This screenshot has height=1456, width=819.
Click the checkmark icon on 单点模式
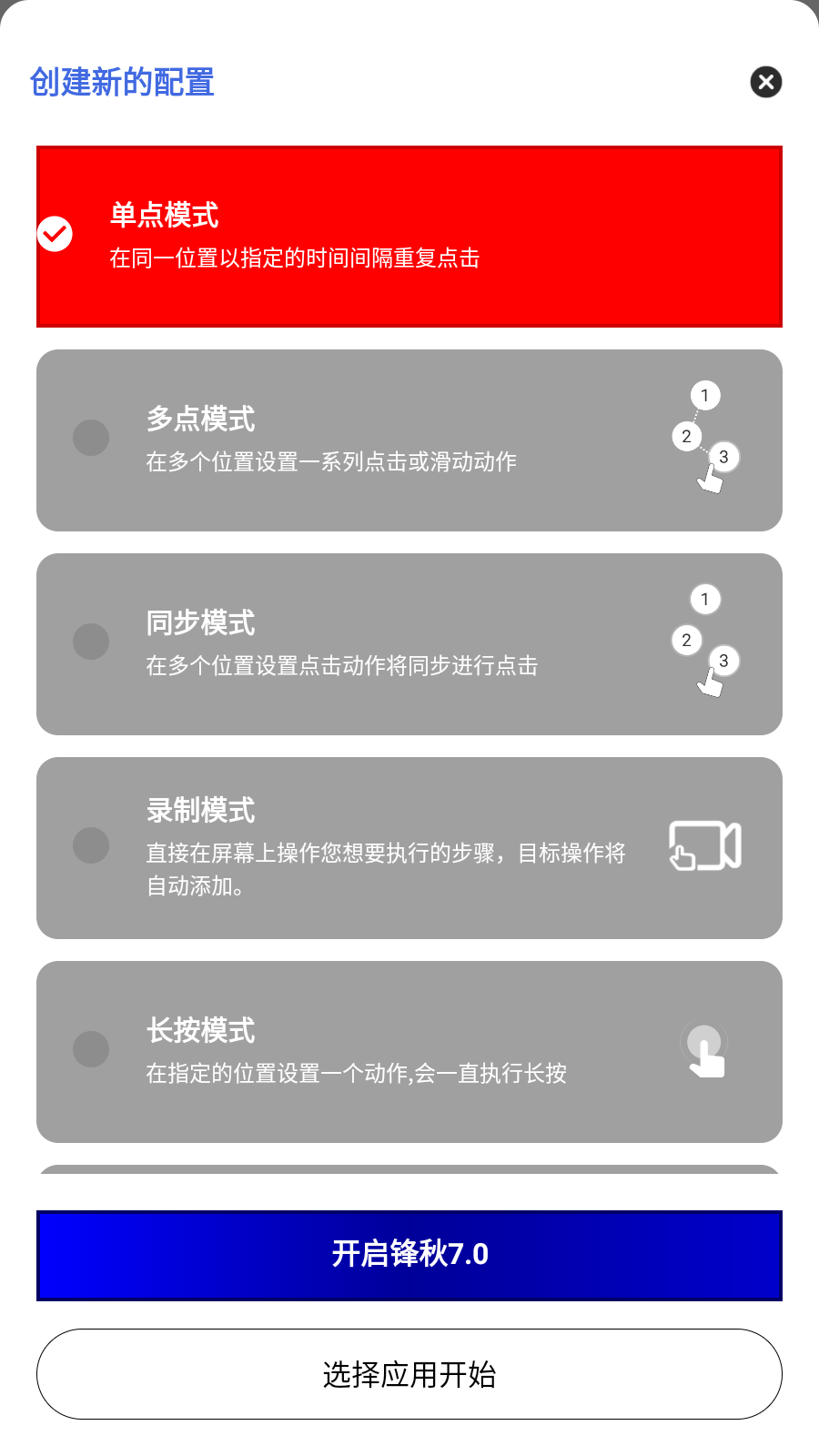tap(56, 232)
